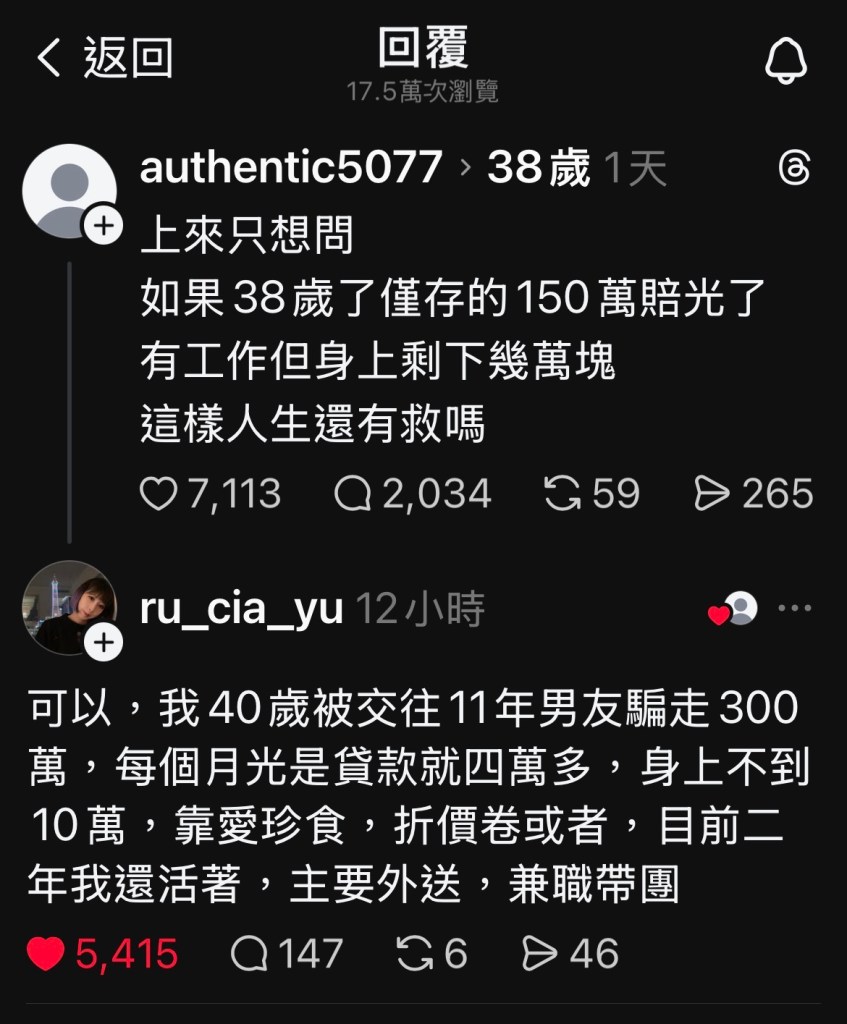Open ru_cia_yu's profile picture
Image resolution: width=847 pixels, height=1024 pixels.
click(68, 607)
